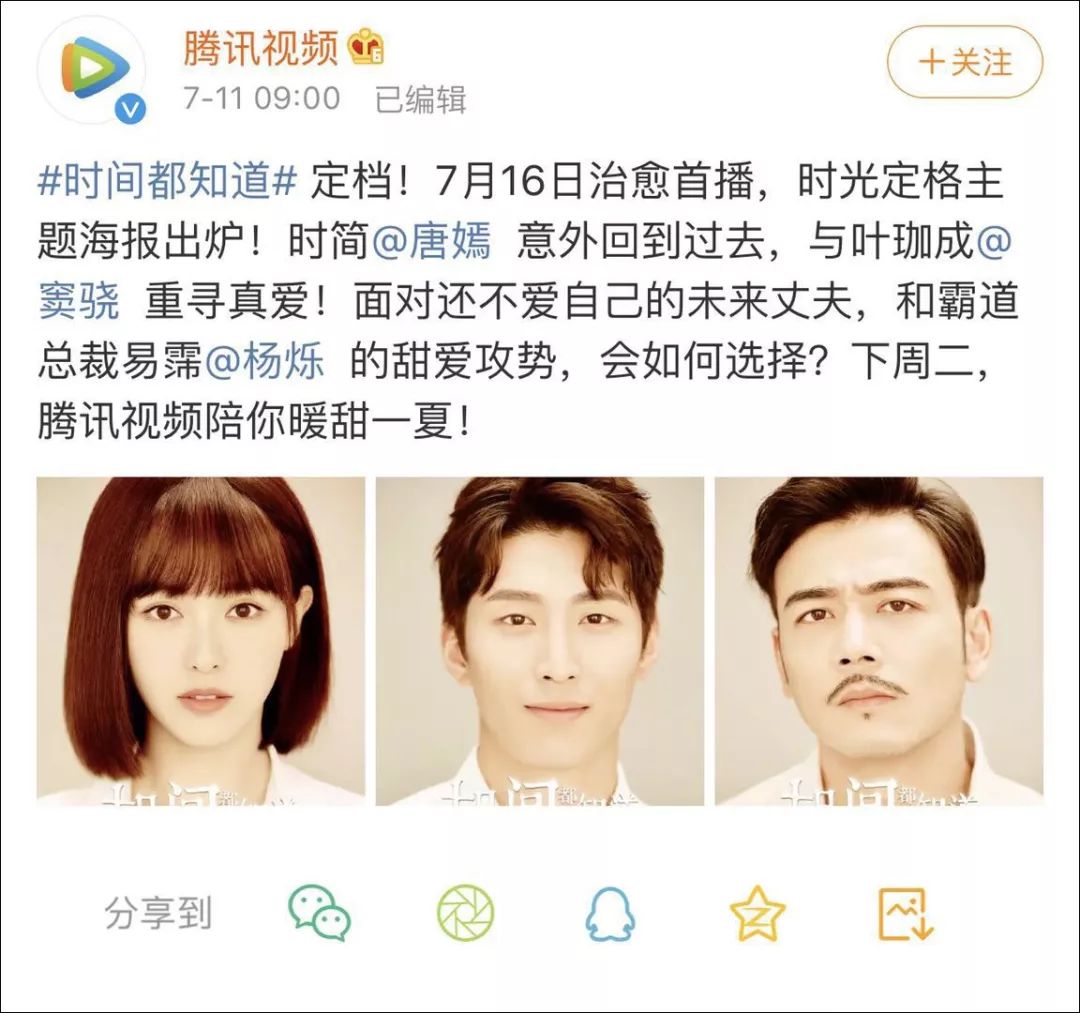Share the post to QQ via the penguin icon
This screenshot has height=1013, width=1080.
[x=610, y=913]
